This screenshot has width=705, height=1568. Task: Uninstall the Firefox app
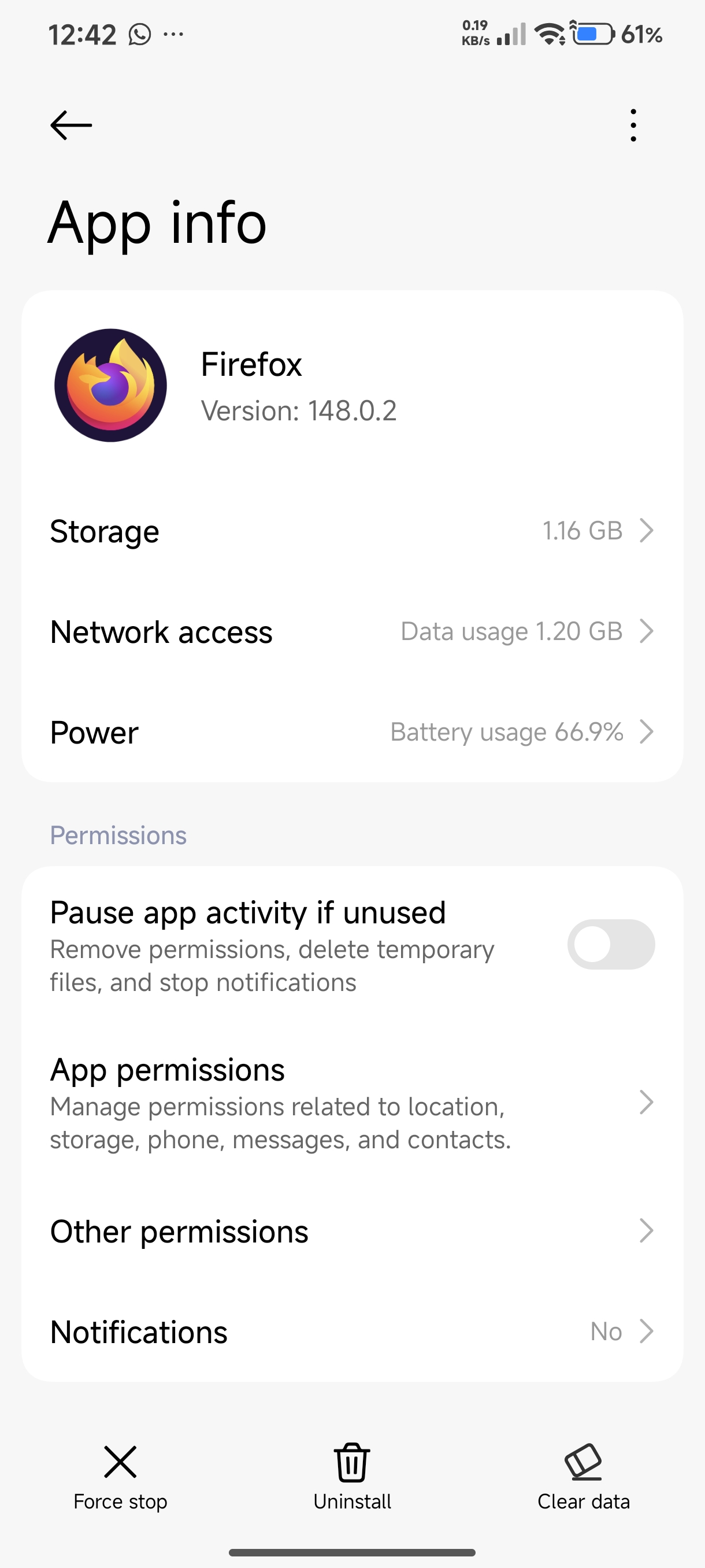pyautogui.click(x=352, y=1477)
